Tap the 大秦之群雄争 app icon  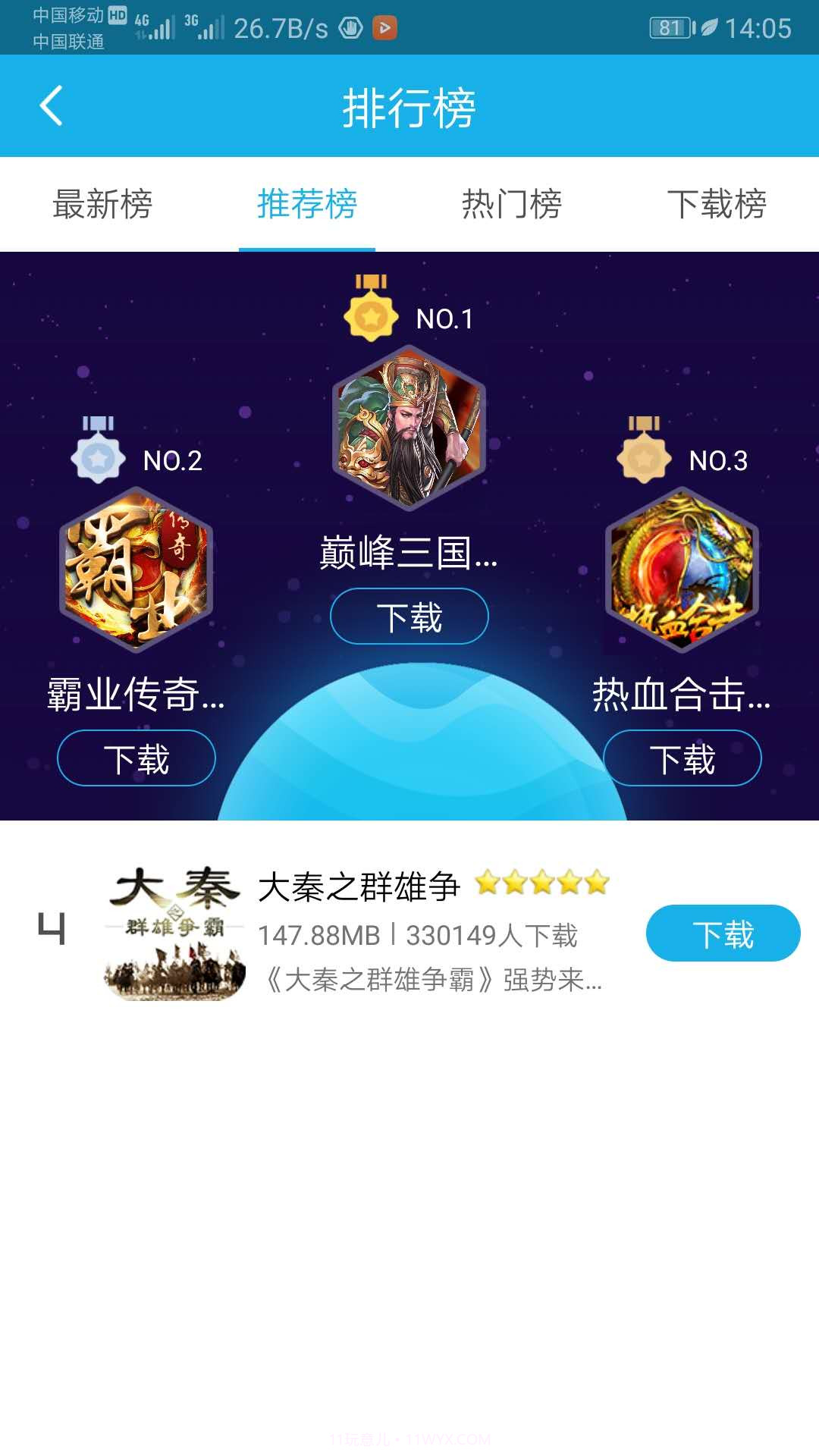pyautogui.click(x=176, y=933)
